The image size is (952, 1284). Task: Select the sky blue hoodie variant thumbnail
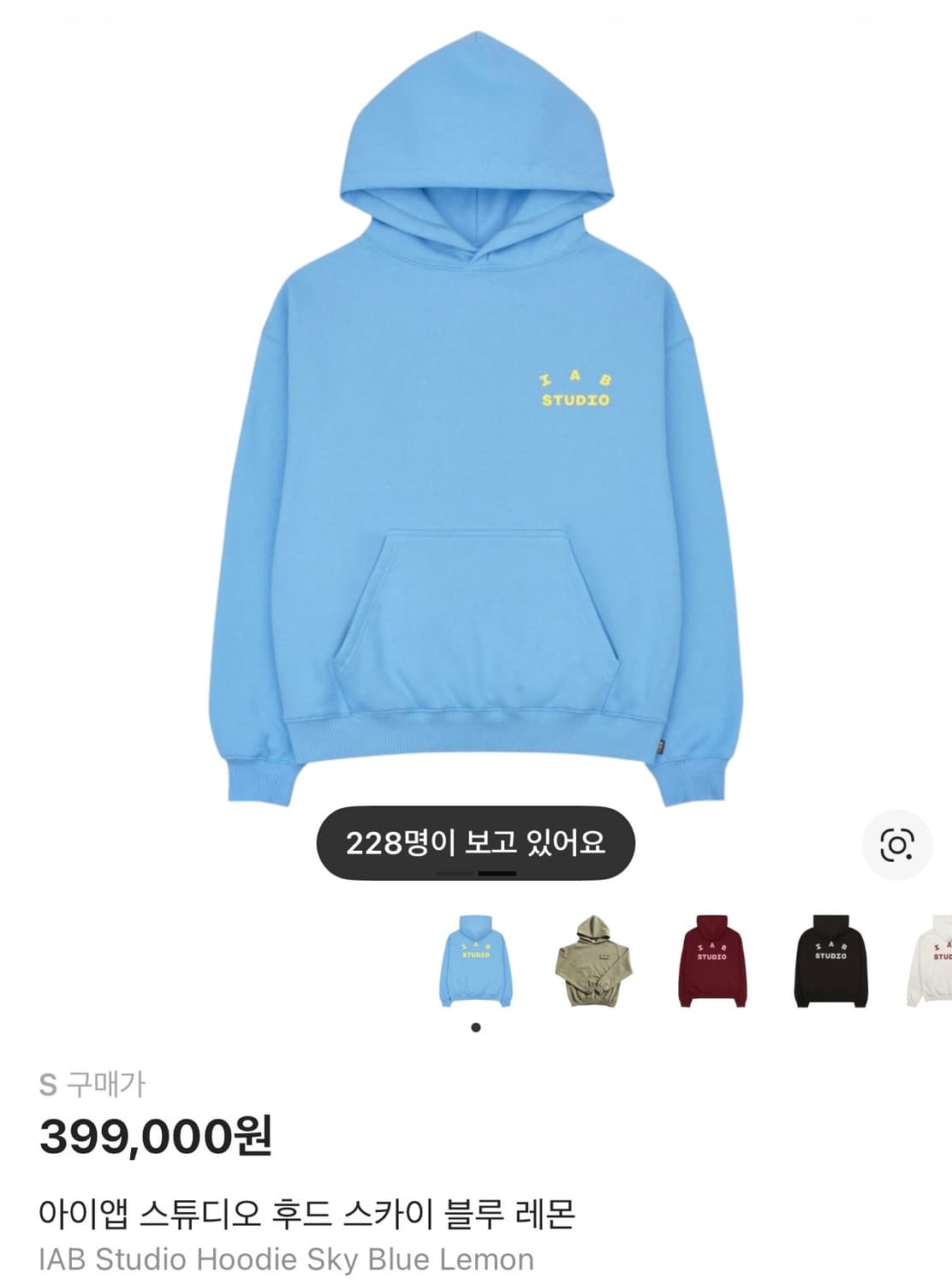[x=476, y=960]
